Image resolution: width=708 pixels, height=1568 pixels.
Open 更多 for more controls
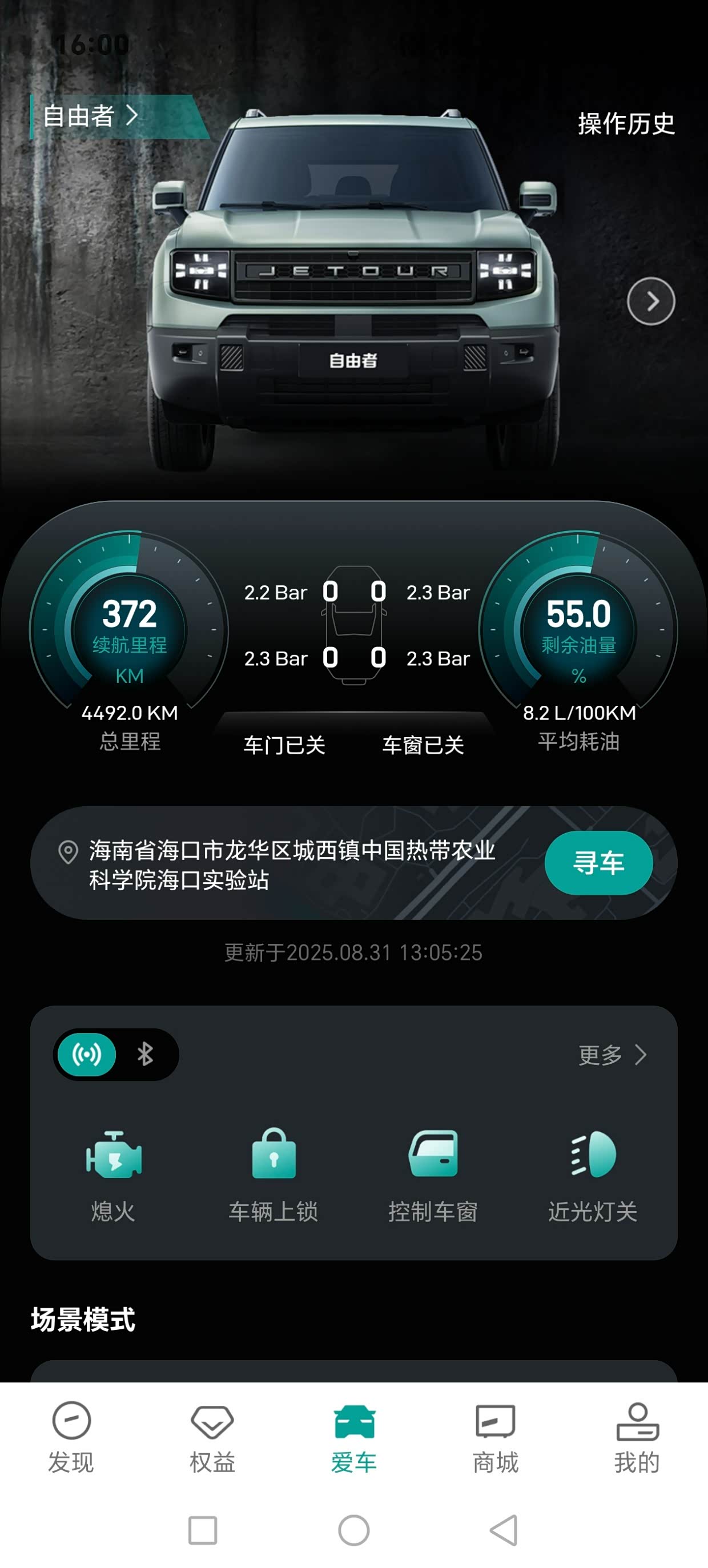coord(612,1055)
